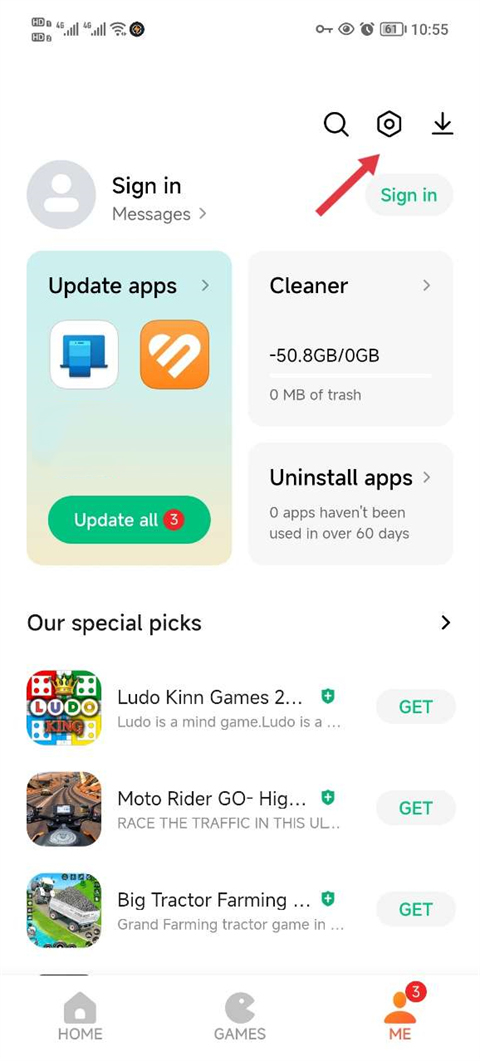Open the search icon
This screenshot has width=480, height=1061.
(x=336, y=125)
